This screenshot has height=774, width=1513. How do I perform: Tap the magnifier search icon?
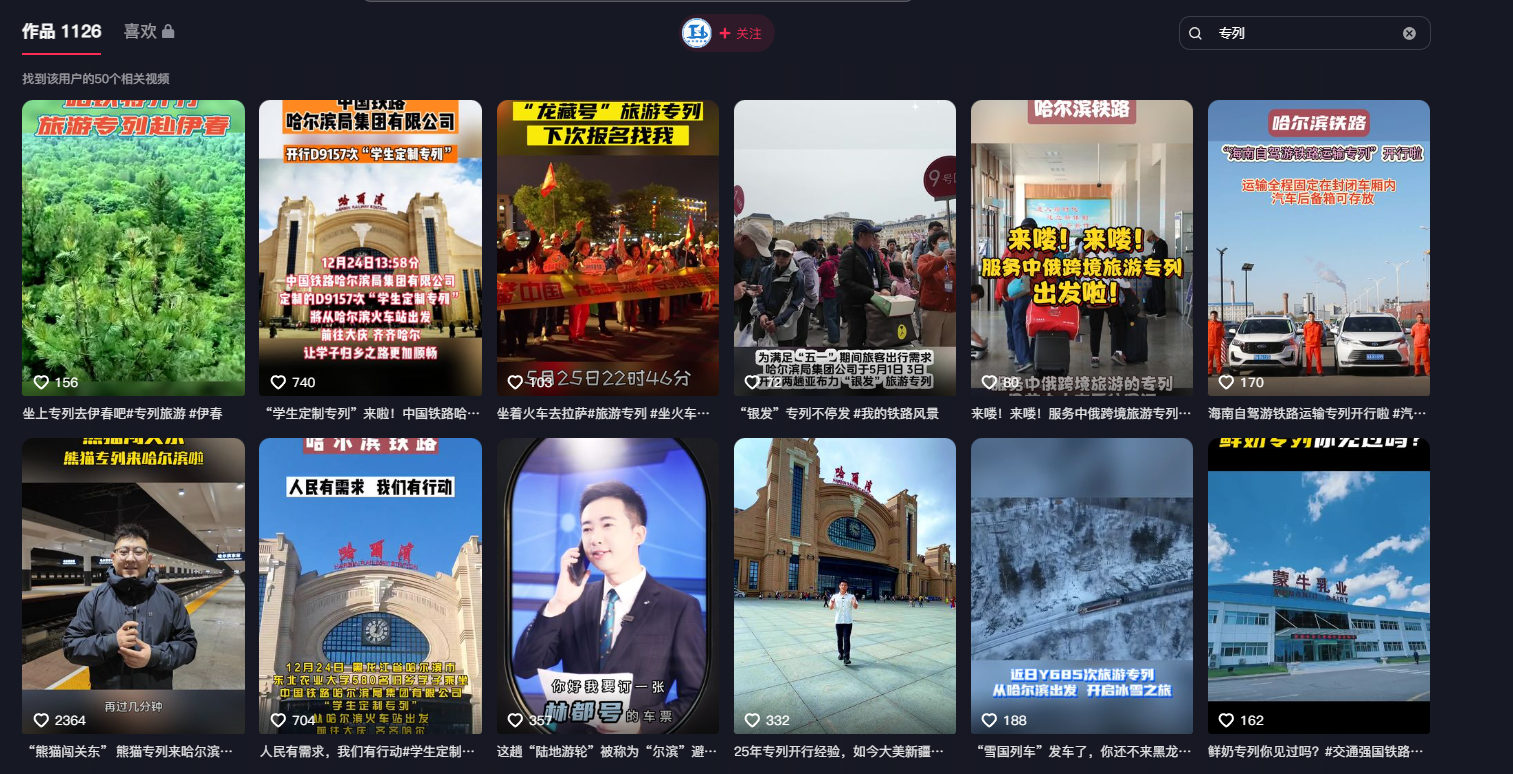pyautogui.click(x=1195, y=33)
